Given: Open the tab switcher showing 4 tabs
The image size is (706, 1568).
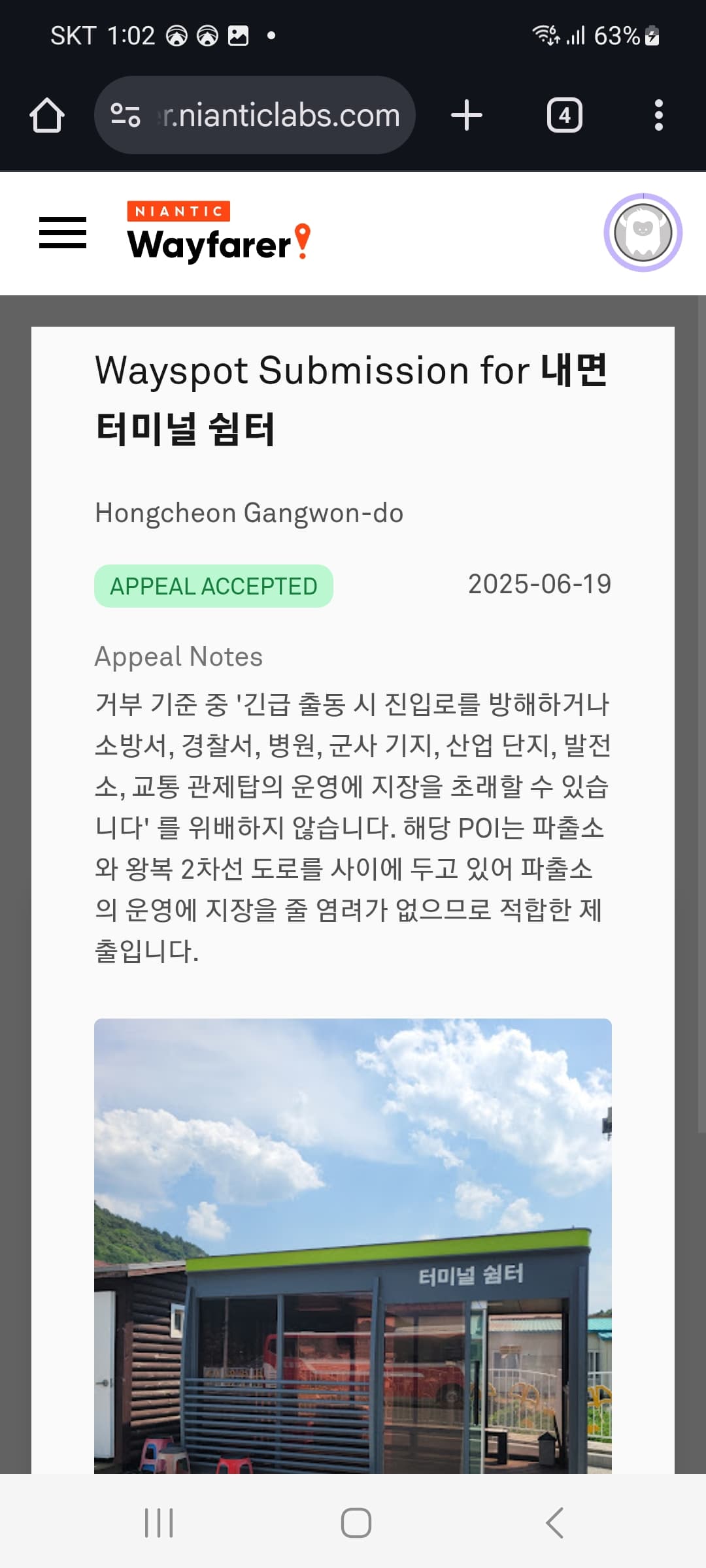Looking at the screenshot, I should click(564, 116).
